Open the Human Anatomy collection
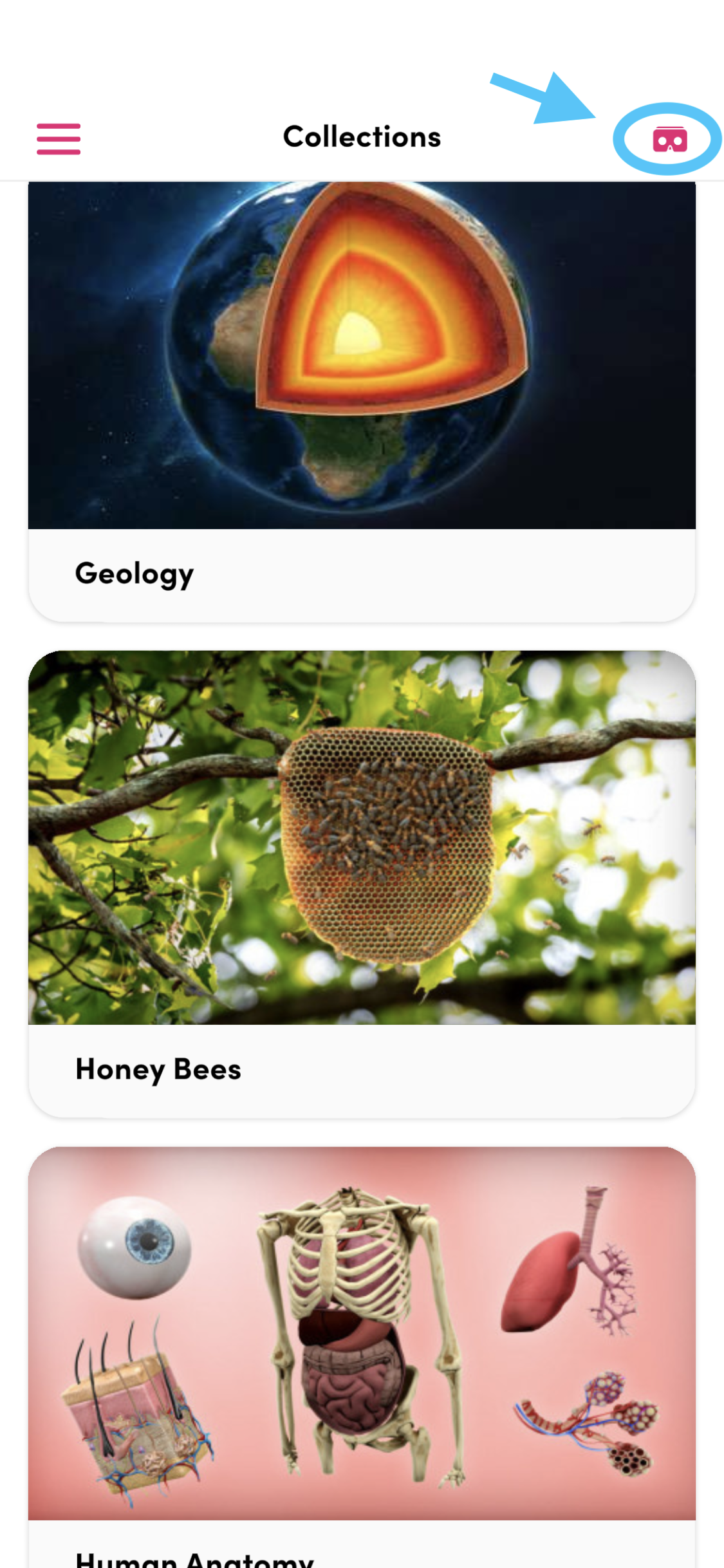The width and height of the screenshot is (724, 1568). click(362, 1352)
